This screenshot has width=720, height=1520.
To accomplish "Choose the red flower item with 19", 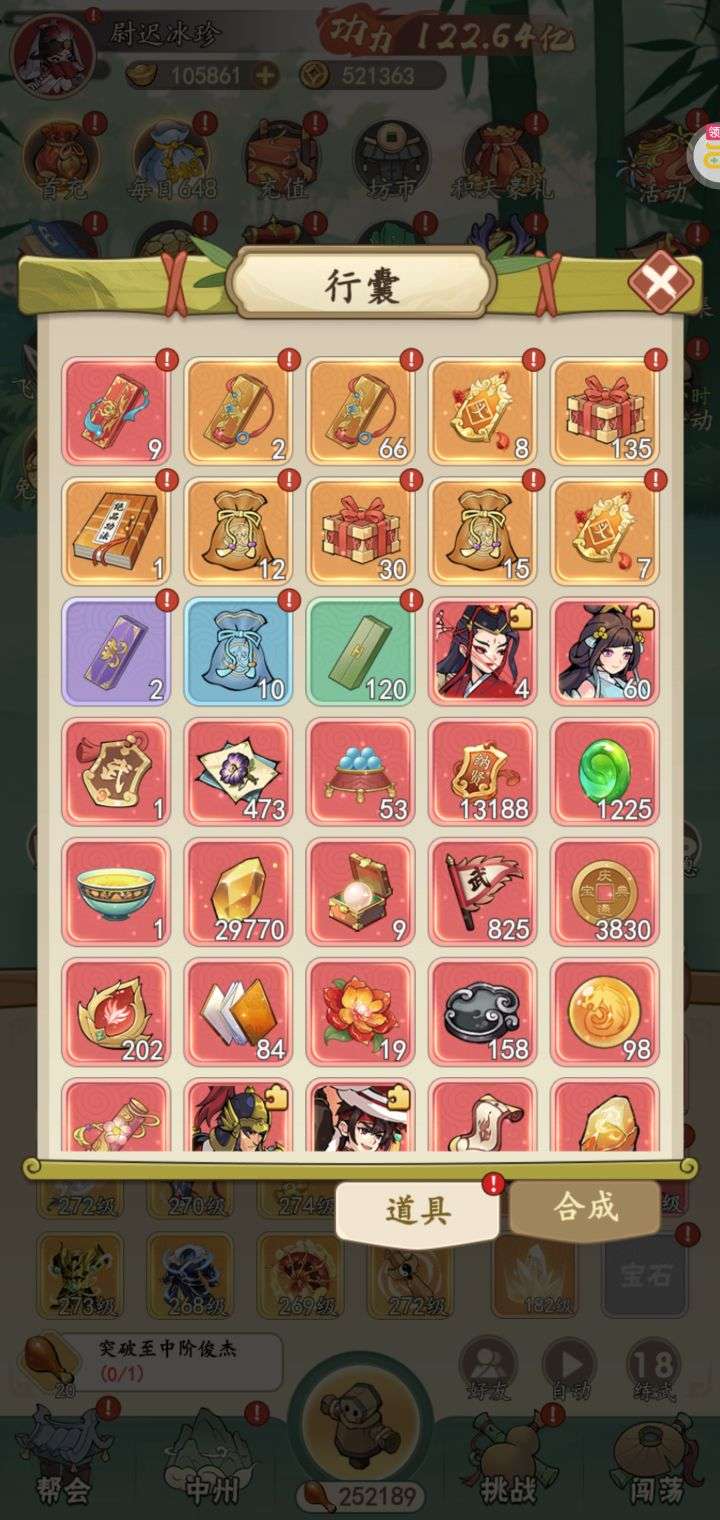I will click(360, 1011).
